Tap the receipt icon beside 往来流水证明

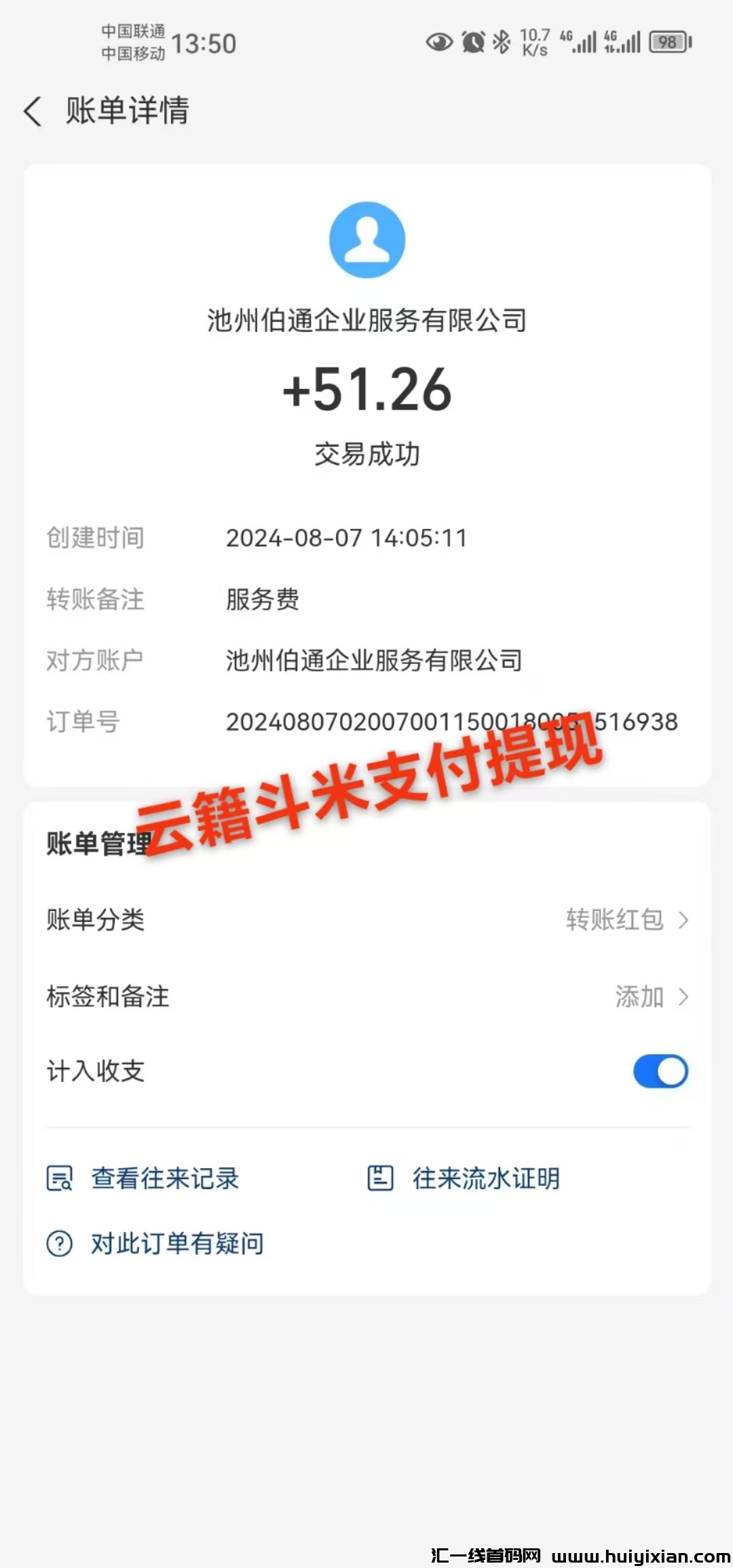pos(380,1178)
